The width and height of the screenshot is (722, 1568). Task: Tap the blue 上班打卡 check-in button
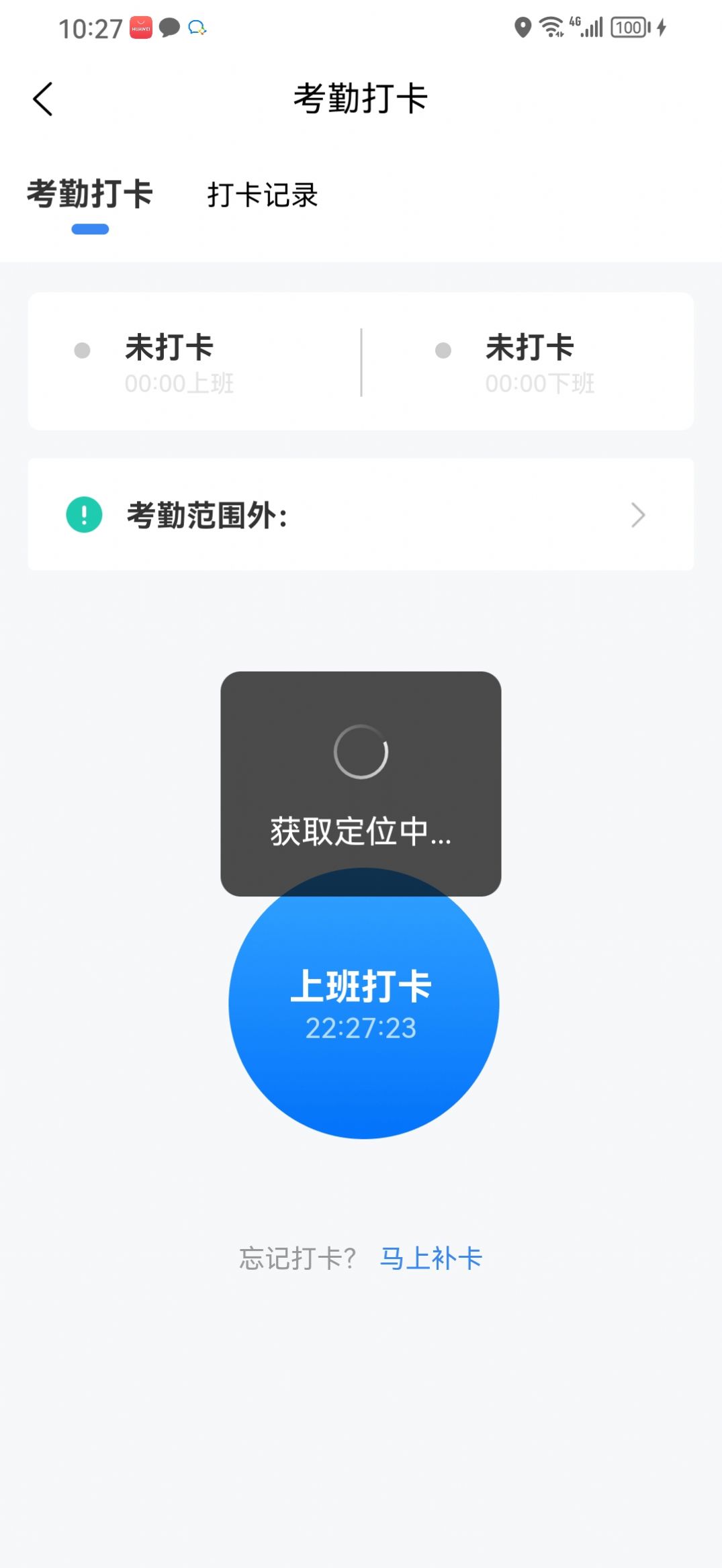361,1004
